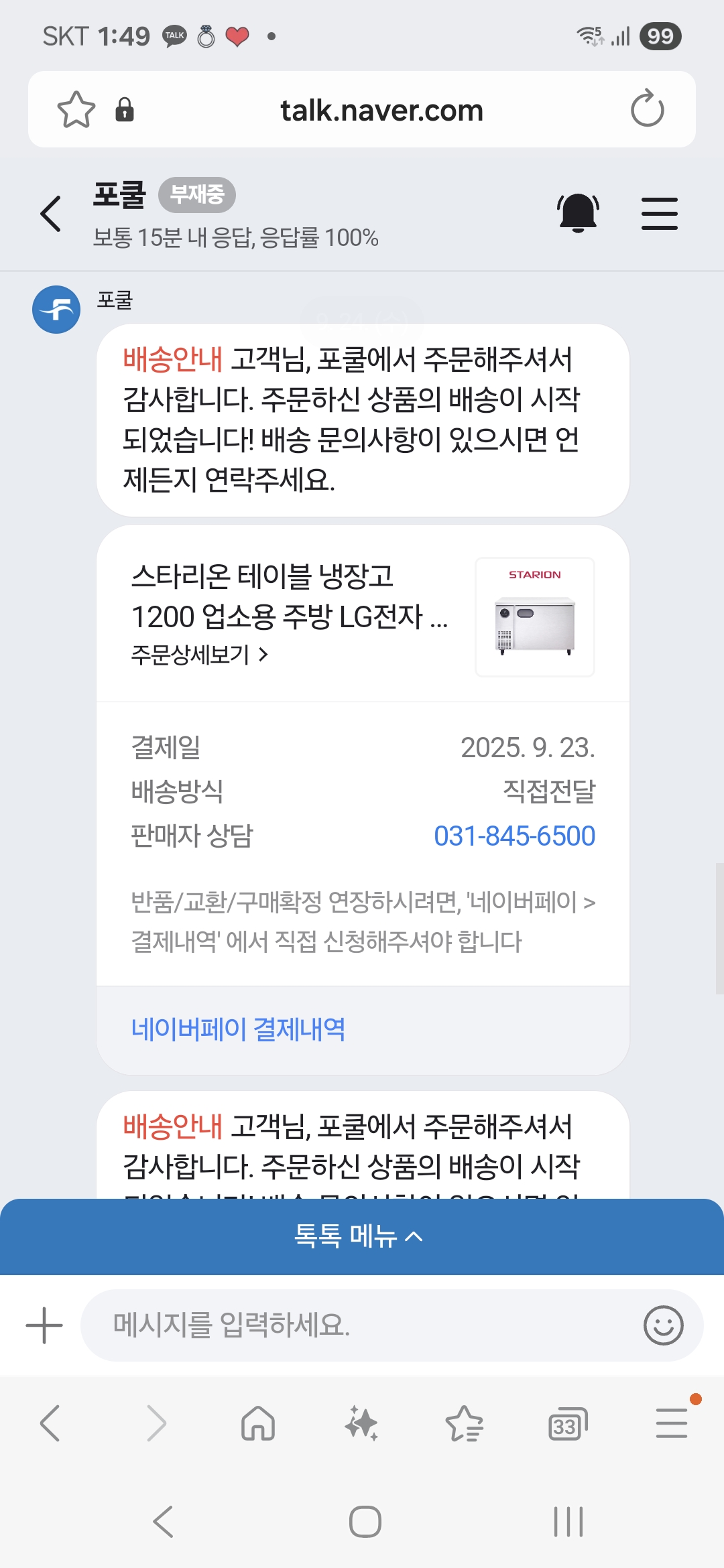Image resolution: width=724 pixels, height=1568 pixels.
Task: Tap the plus attach icon
Action: click(x=44, y=1325)
